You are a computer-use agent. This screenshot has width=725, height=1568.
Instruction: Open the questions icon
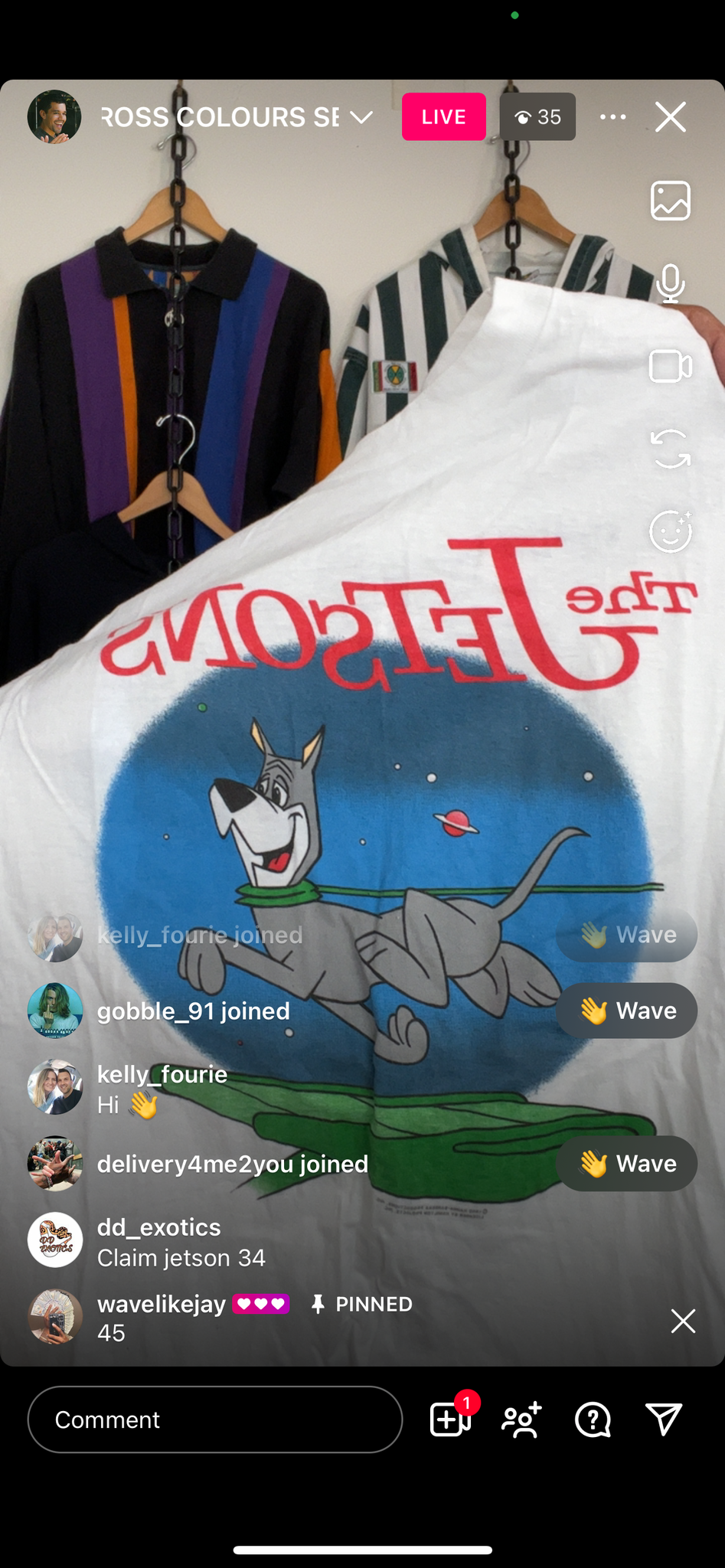click(x=593, y=1419)
